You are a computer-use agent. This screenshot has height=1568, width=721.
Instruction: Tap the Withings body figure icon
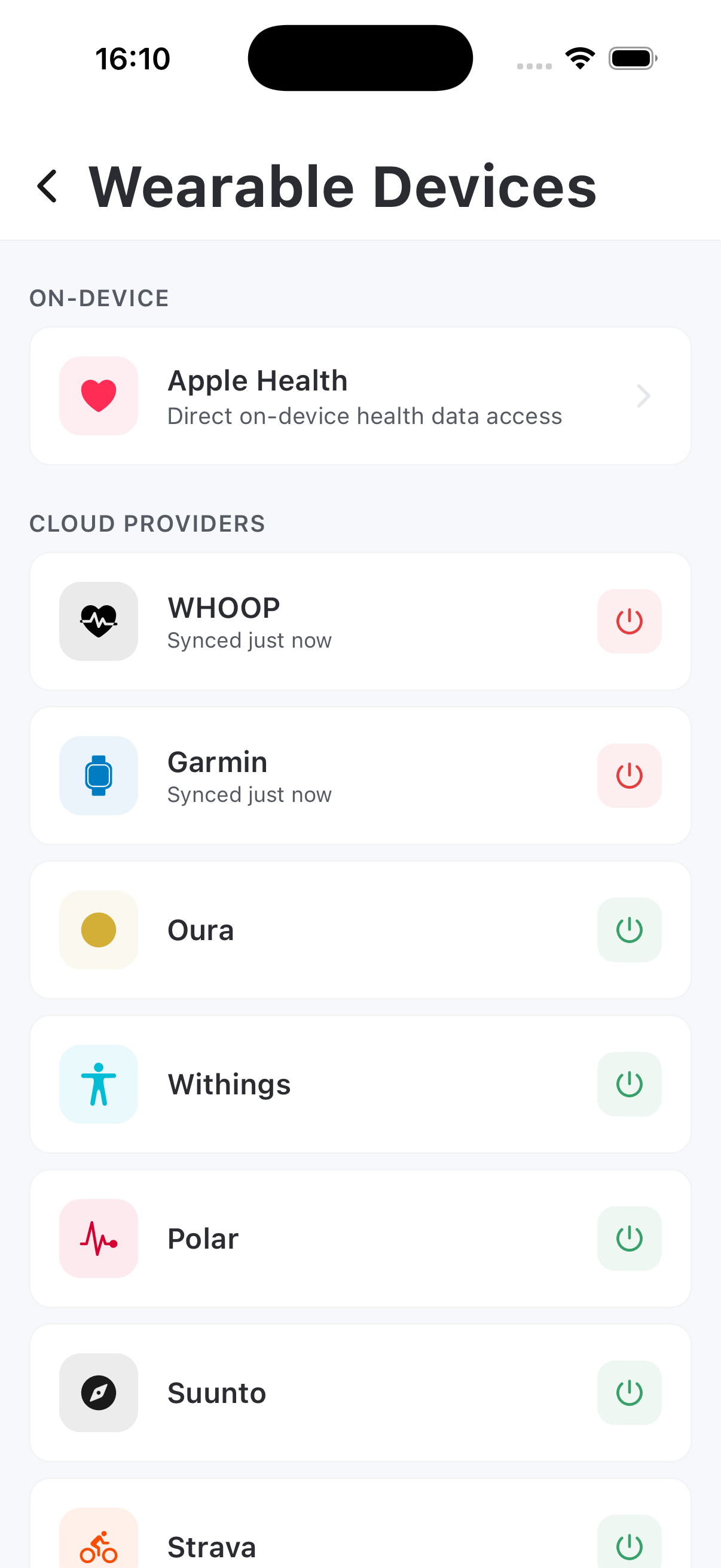99,1084
